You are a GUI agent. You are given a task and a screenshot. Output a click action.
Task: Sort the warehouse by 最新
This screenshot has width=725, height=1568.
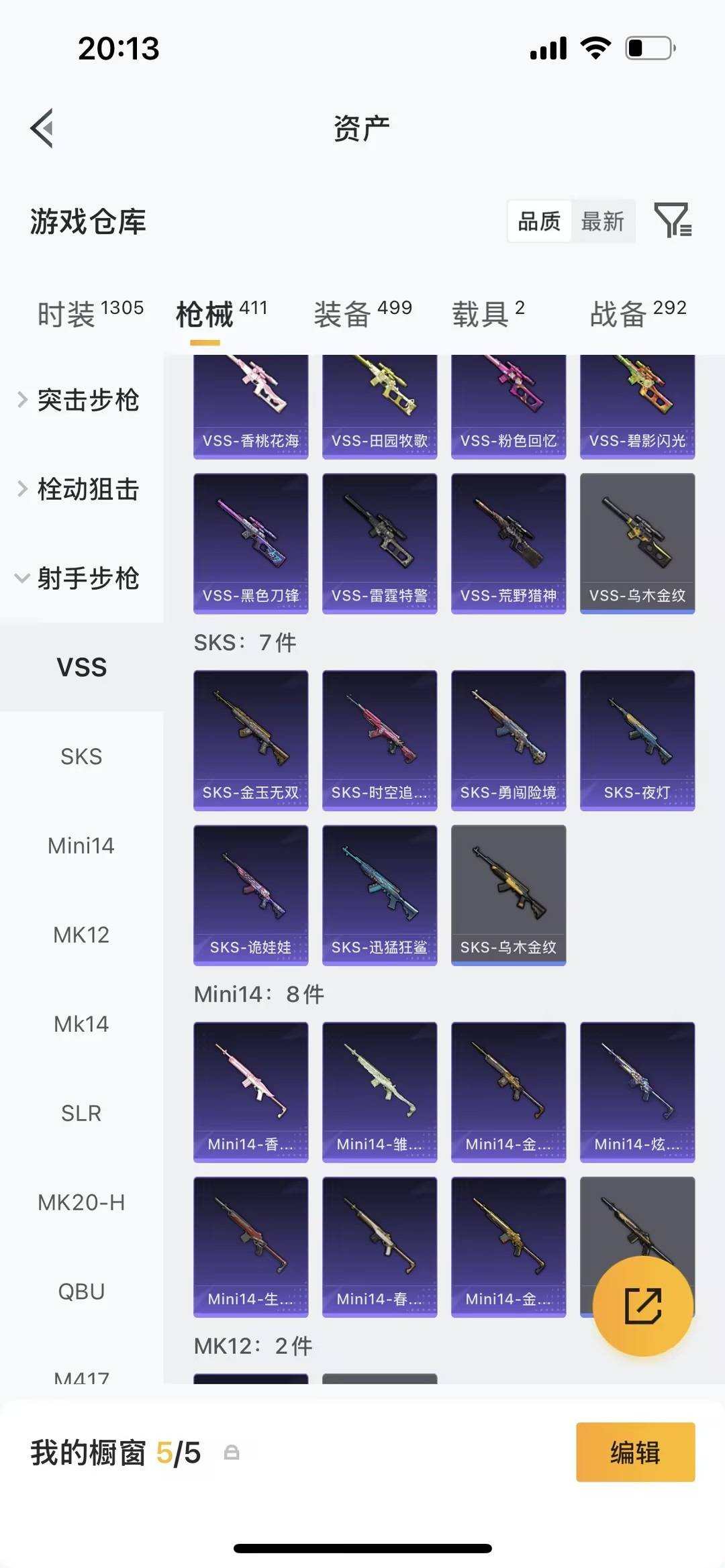click(x=602, y=221)
